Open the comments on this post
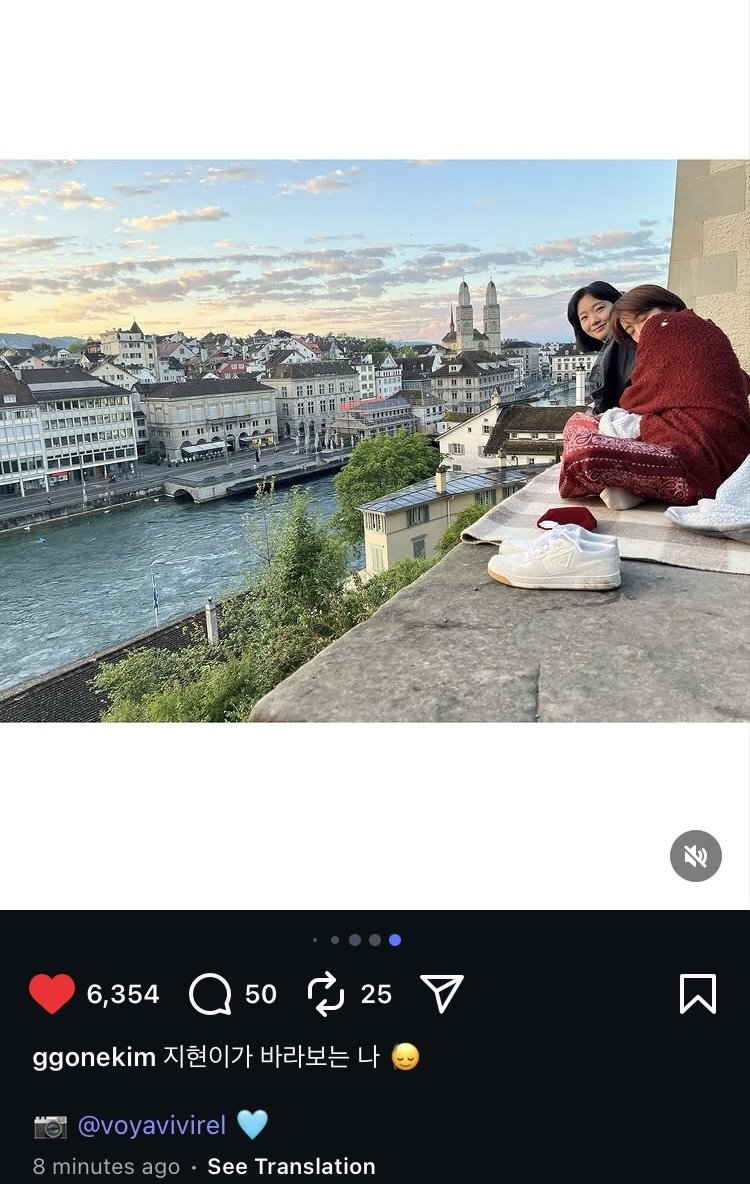Viewport: 750px width, 1184px height. point(210,994)
